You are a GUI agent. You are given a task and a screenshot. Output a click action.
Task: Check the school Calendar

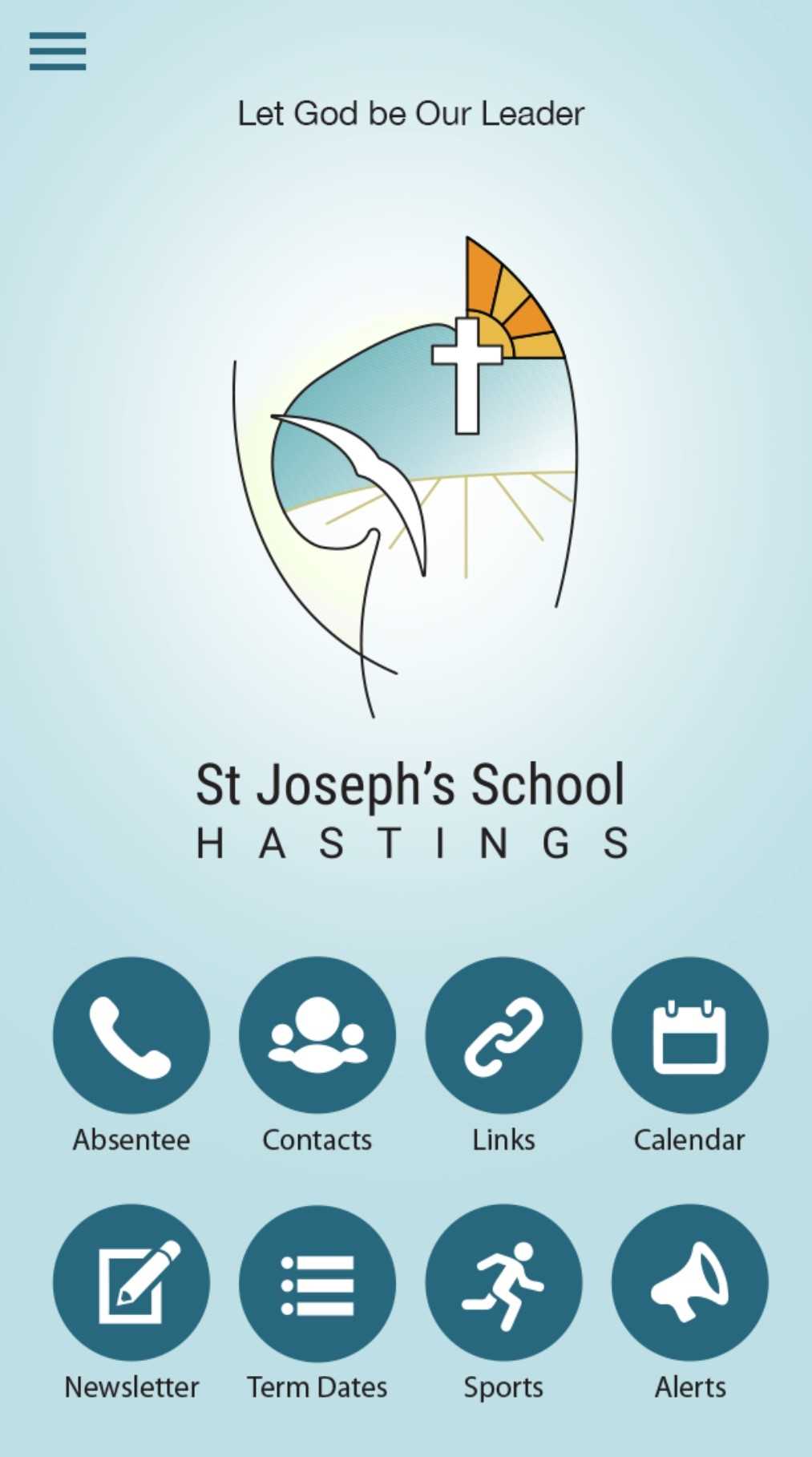689,1035
